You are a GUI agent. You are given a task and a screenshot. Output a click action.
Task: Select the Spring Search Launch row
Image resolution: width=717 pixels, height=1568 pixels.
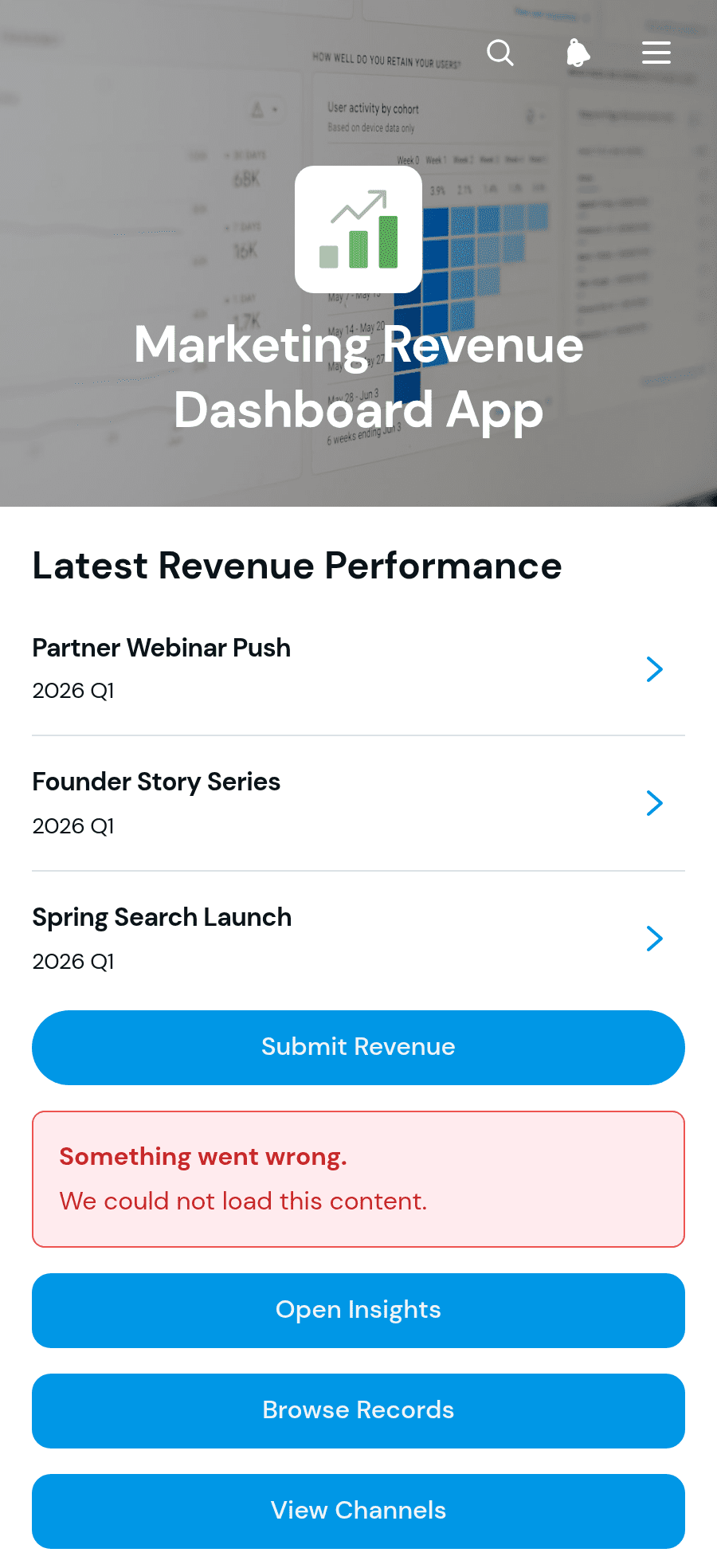tap(358, 939)
